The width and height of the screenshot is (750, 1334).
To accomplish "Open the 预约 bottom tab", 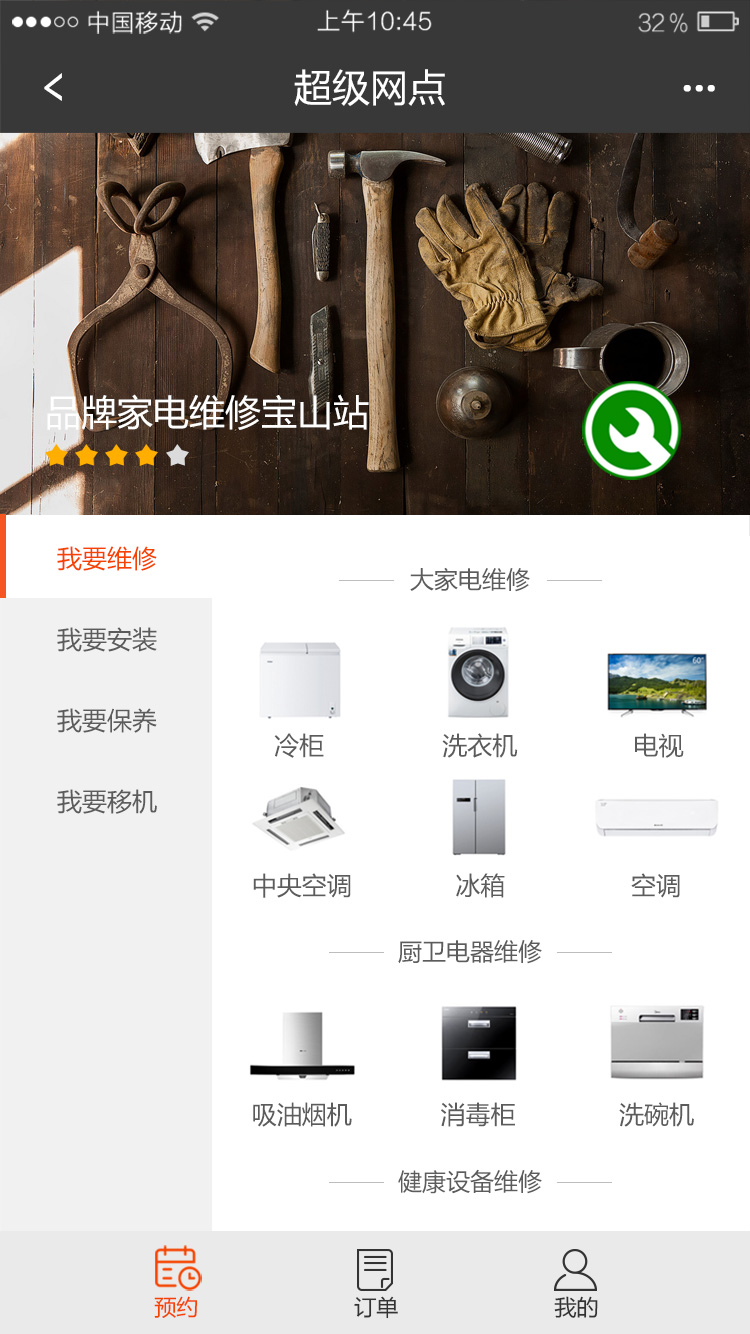I will (x=177, y=1282).
